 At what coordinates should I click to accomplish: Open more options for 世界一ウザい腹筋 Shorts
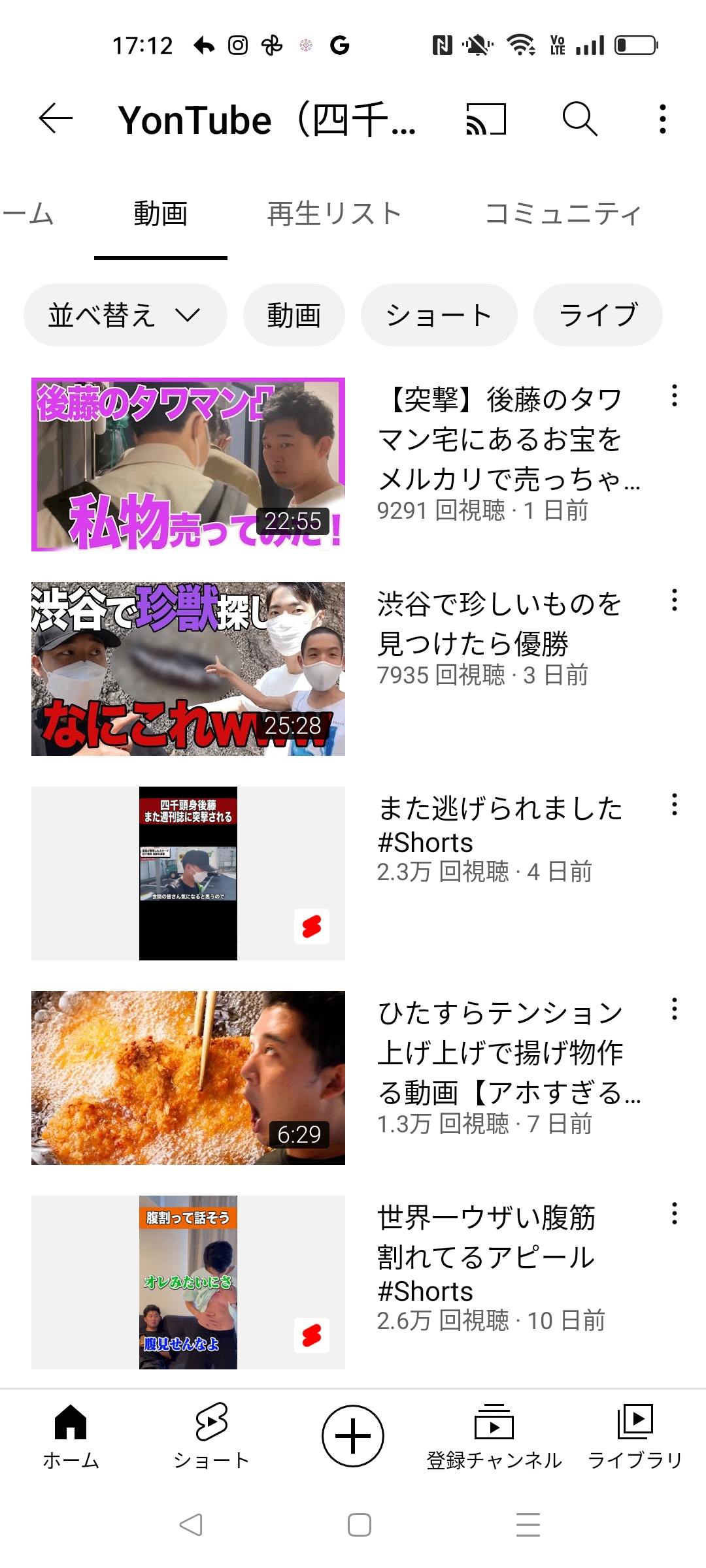(674, 1214)
